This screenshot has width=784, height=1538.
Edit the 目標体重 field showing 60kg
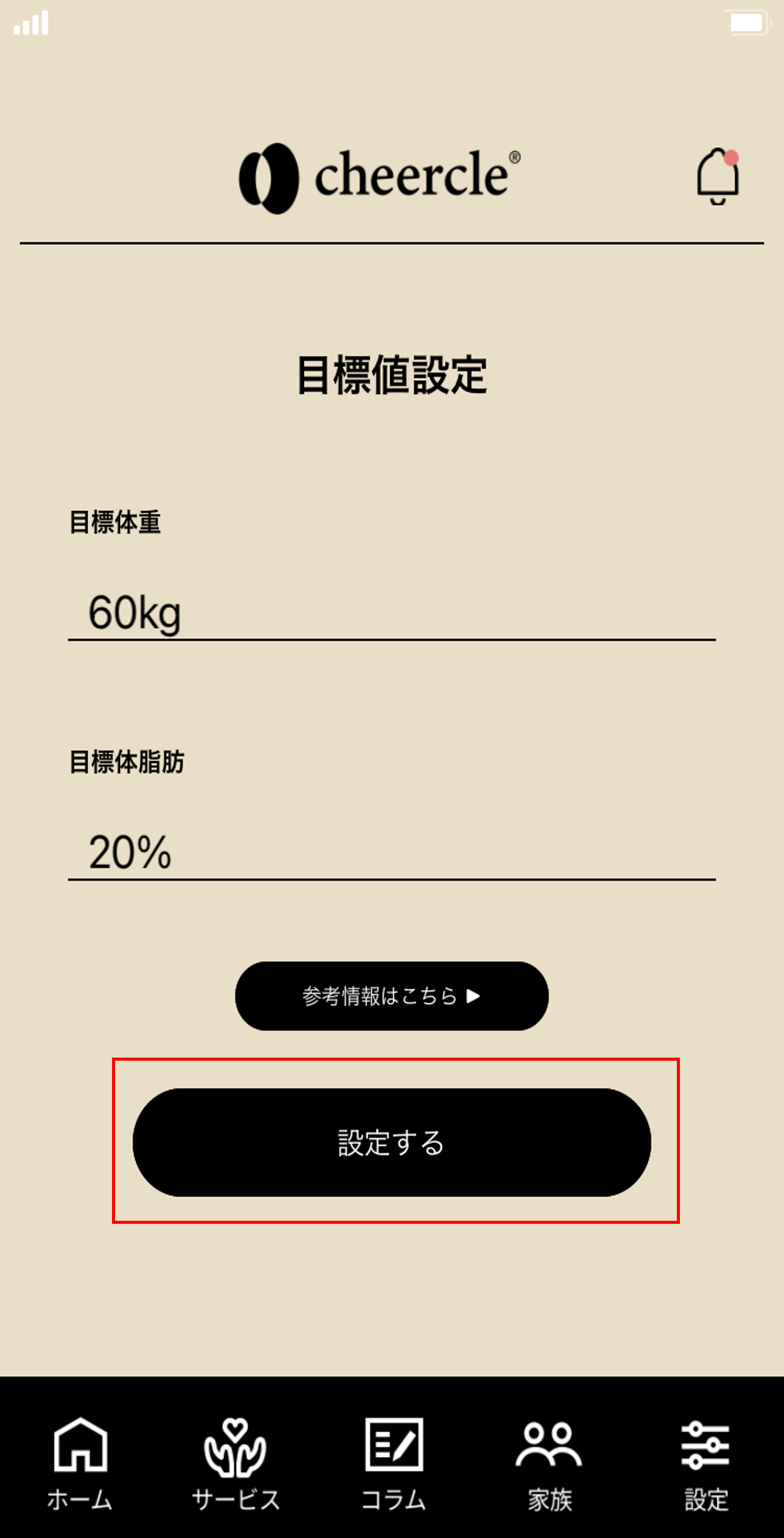pyautogui.click(x=391, y=613)
